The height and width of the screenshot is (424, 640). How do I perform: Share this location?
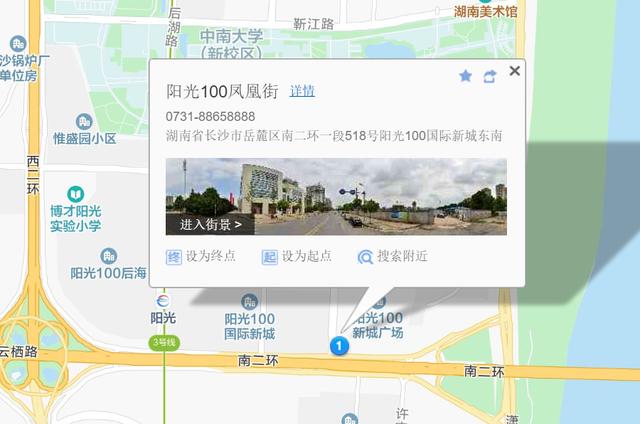(489, 76)
